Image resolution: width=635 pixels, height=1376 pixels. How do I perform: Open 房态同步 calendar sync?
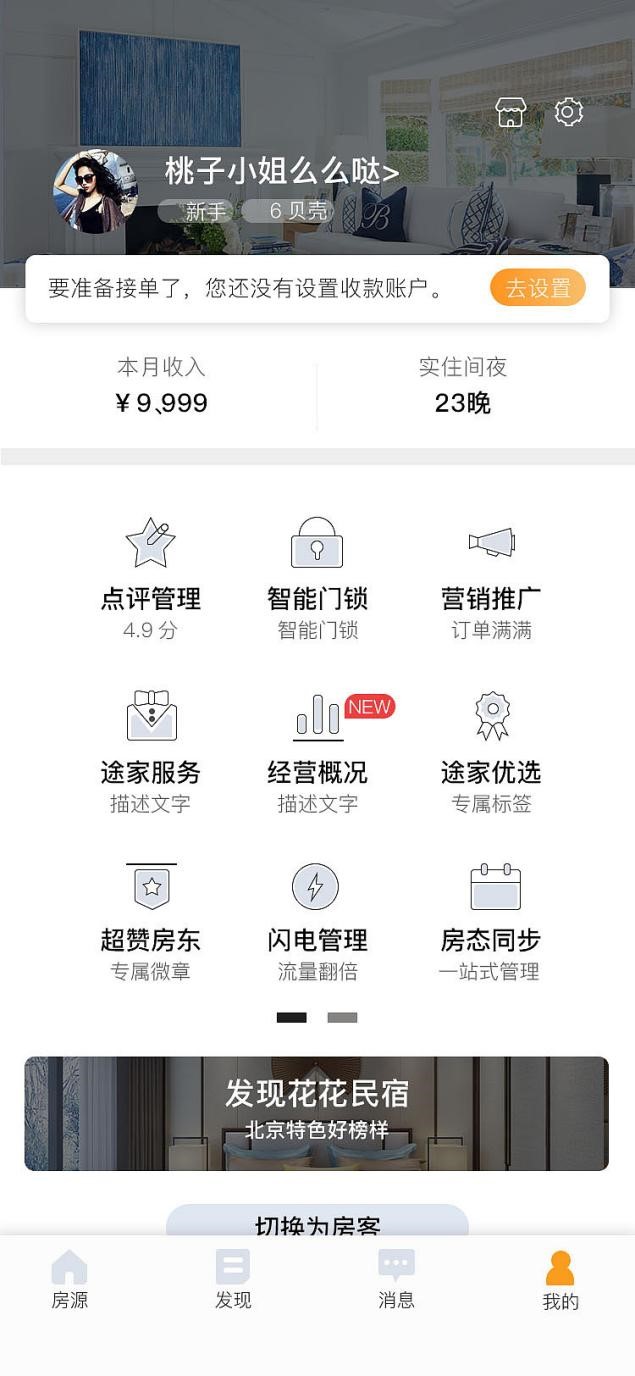tap(491, 920)
